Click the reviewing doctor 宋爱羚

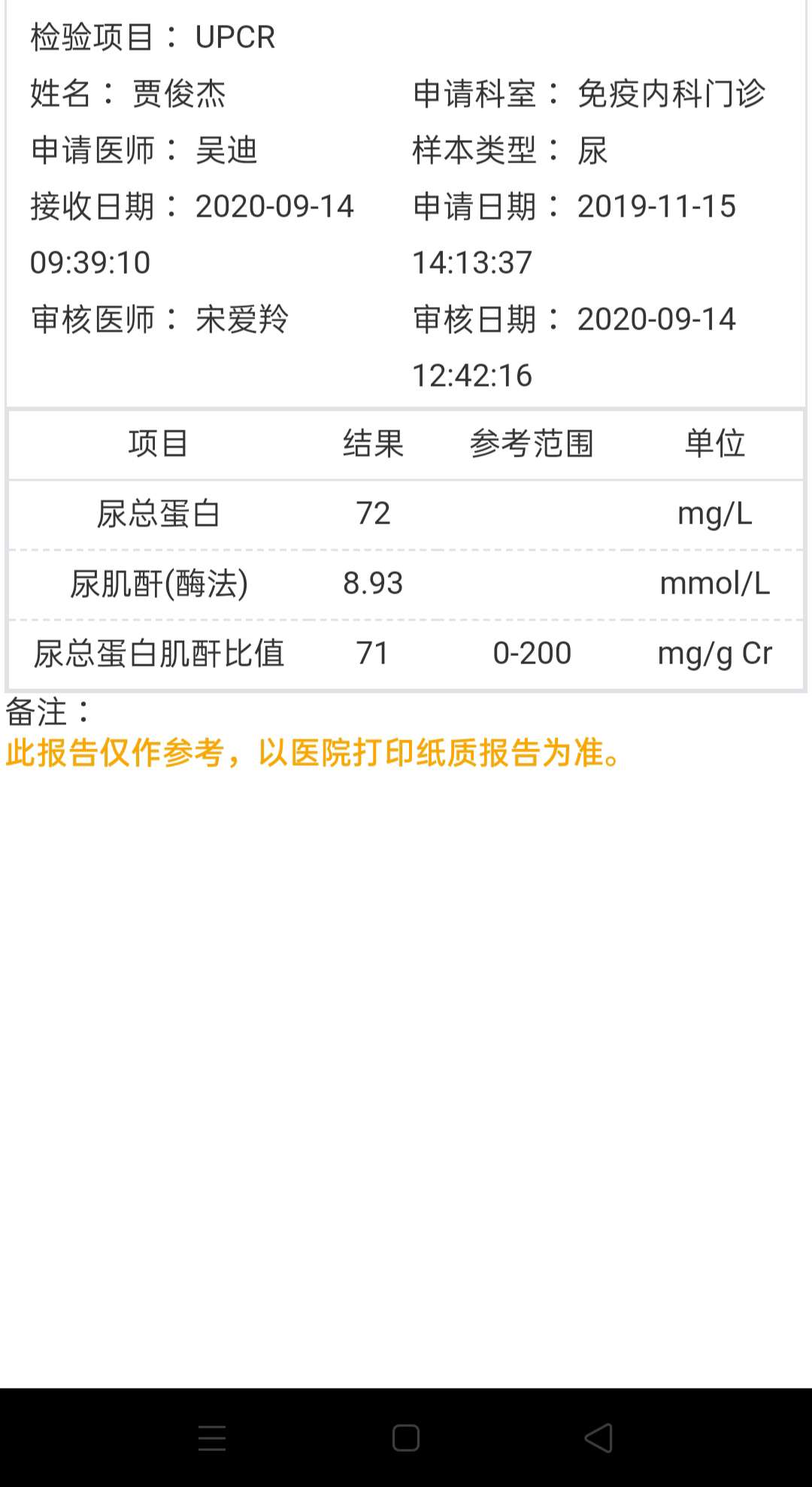tap(242, 319)
